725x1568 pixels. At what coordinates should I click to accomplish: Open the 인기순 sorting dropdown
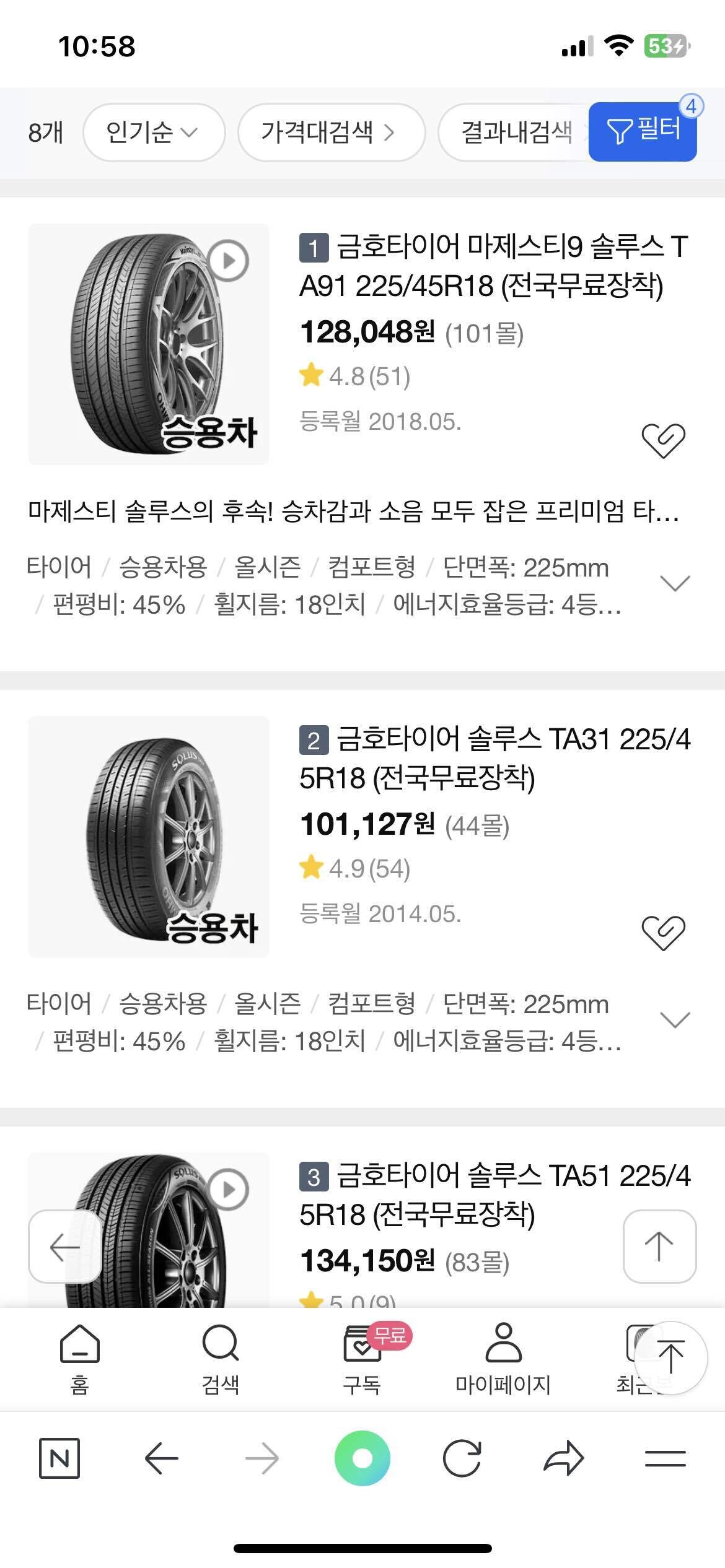click(x=152, y=131)
